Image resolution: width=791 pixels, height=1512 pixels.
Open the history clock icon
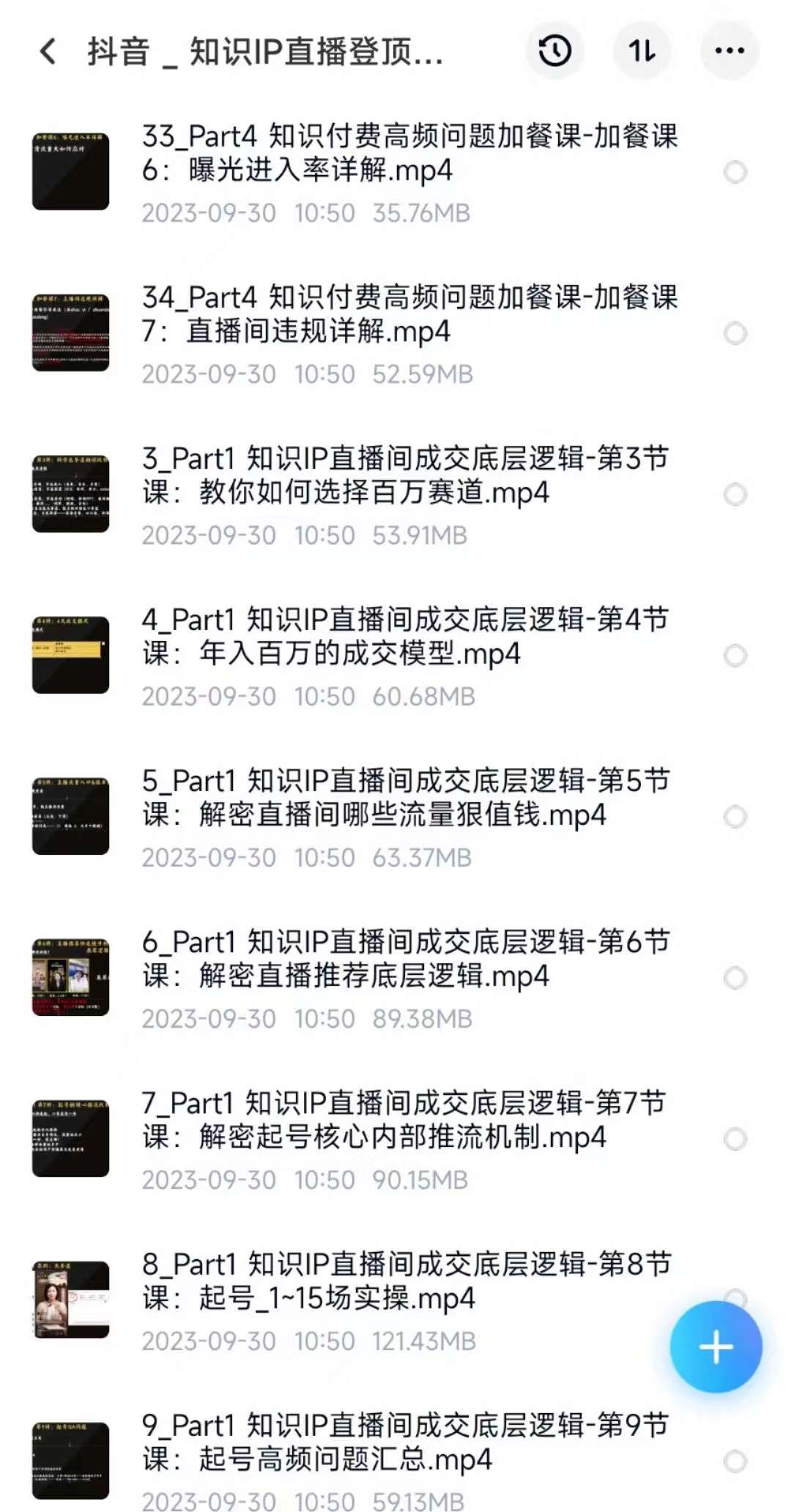point(554,51)
